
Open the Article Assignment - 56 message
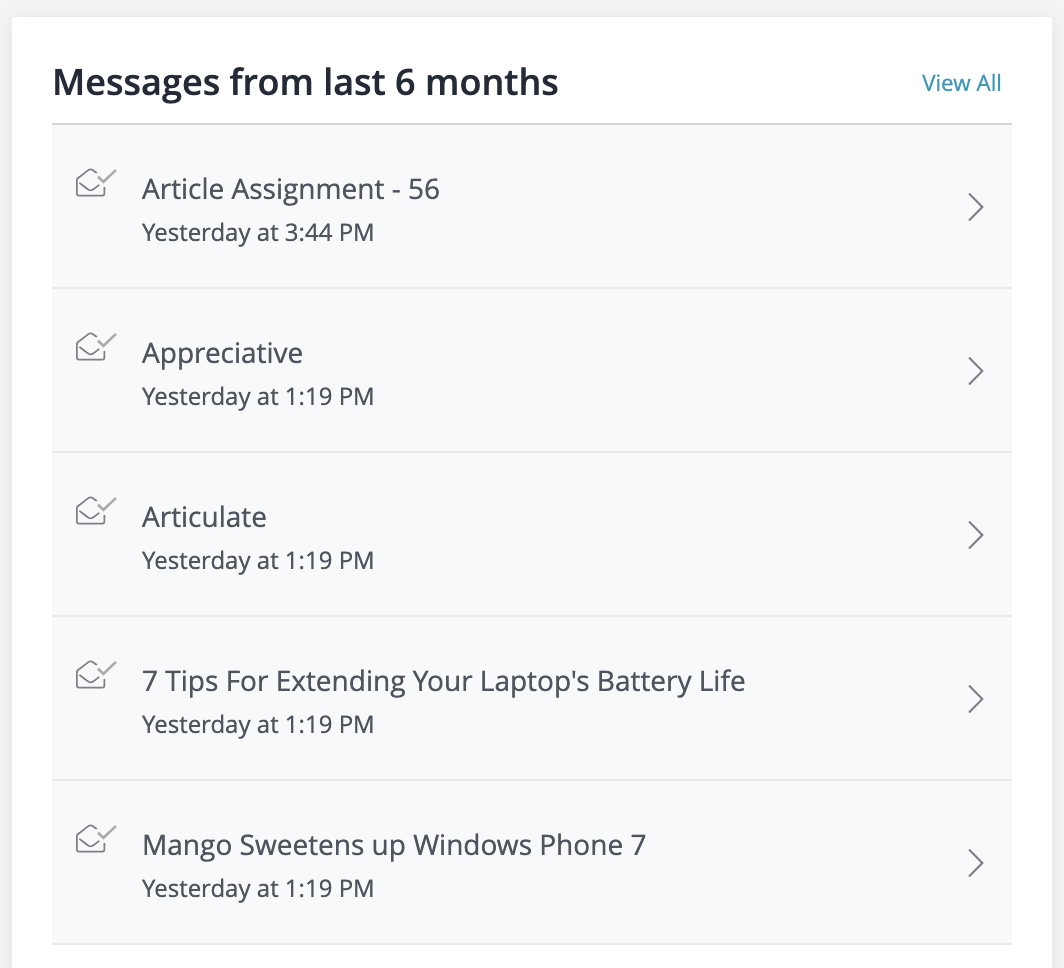(290, 190)
